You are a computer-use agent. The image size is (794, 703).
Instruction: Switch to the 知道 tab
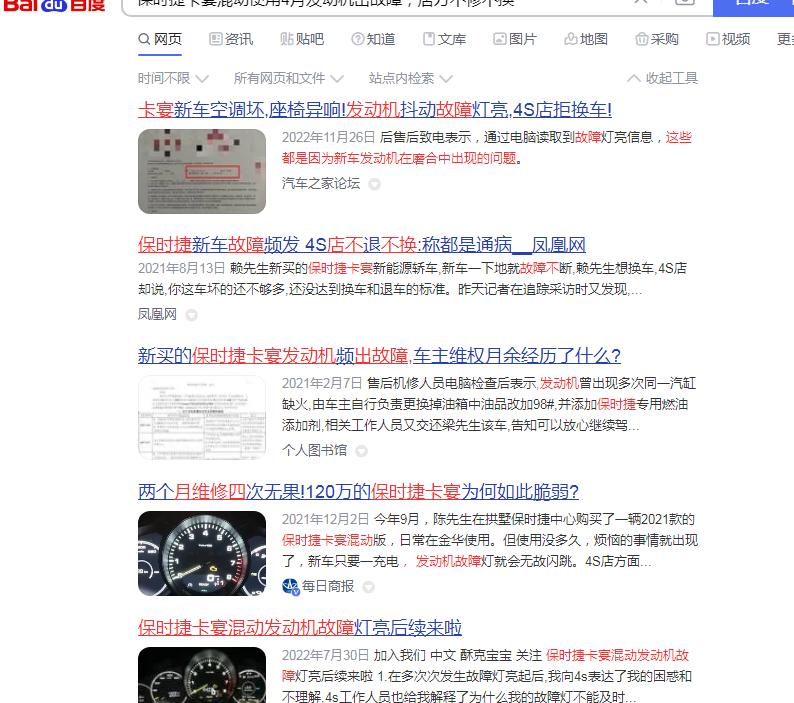pos(373,39)
